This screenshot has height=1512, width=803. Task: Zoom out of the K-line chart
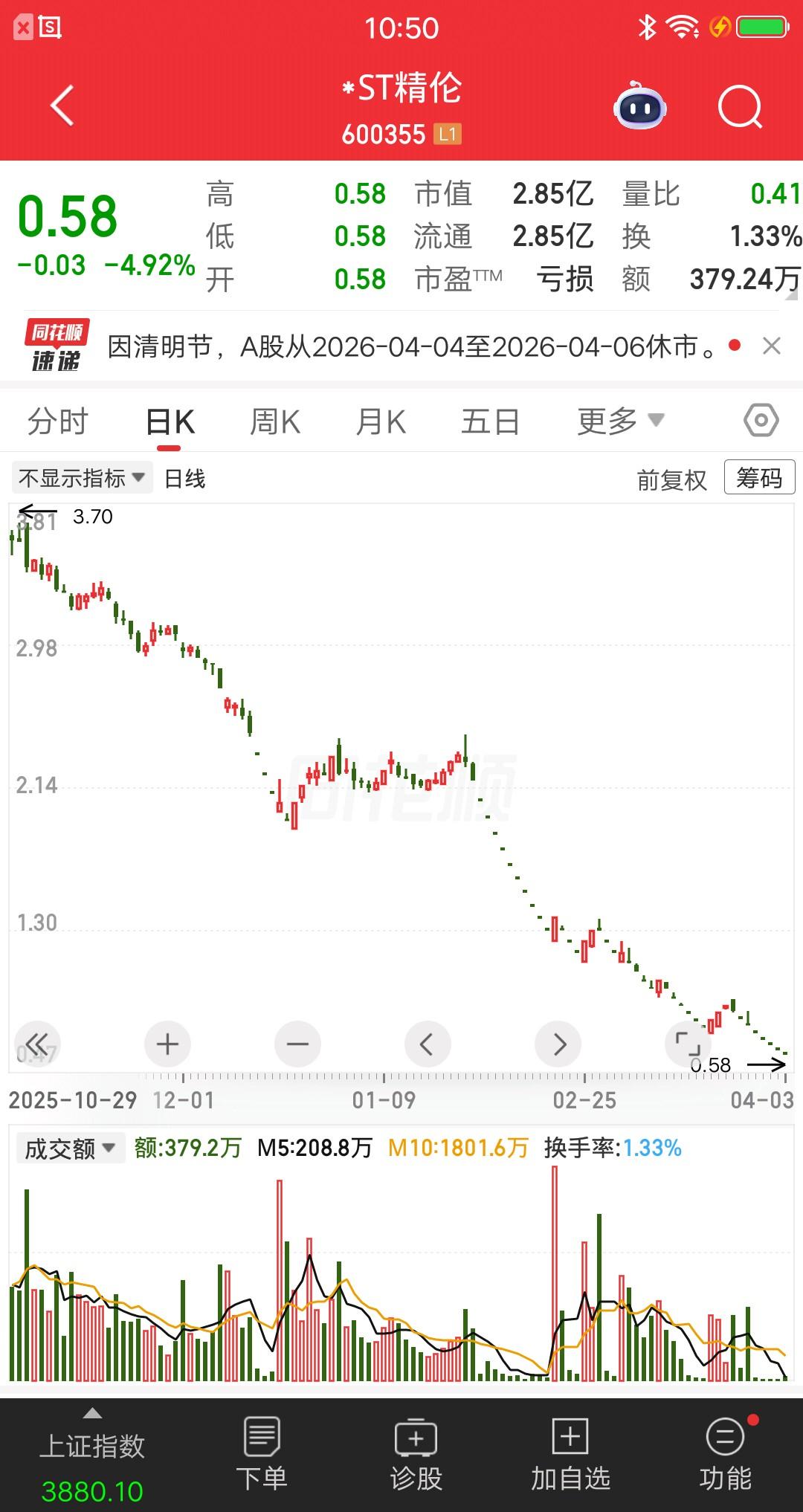pyautogui.click(x=297, y=1044)
